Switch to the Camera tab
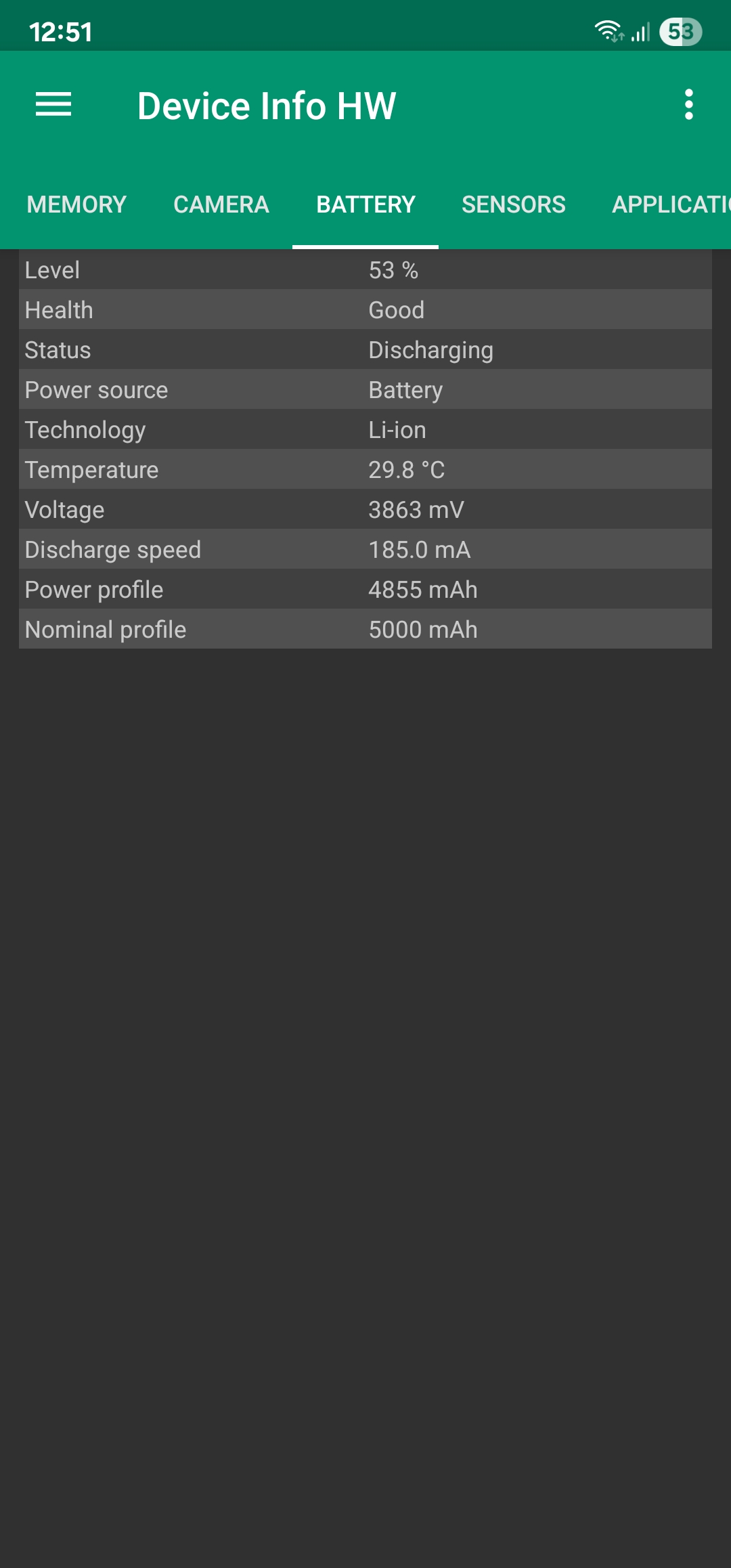The height and width of the screenshot is (1568, 731). (x=221, y=204)
